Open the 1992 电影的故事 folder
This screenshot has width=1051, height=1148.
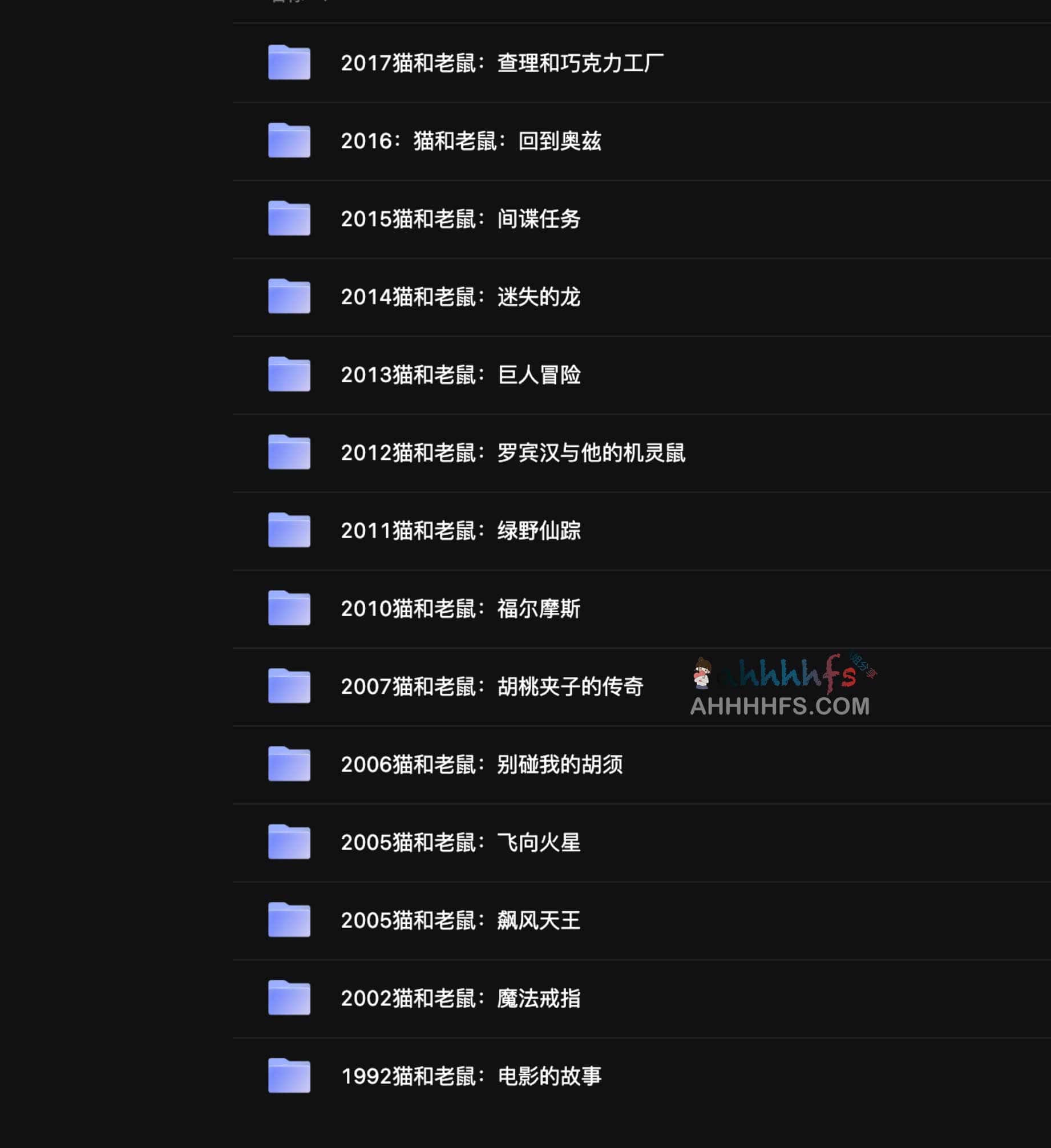point(470,1076)
